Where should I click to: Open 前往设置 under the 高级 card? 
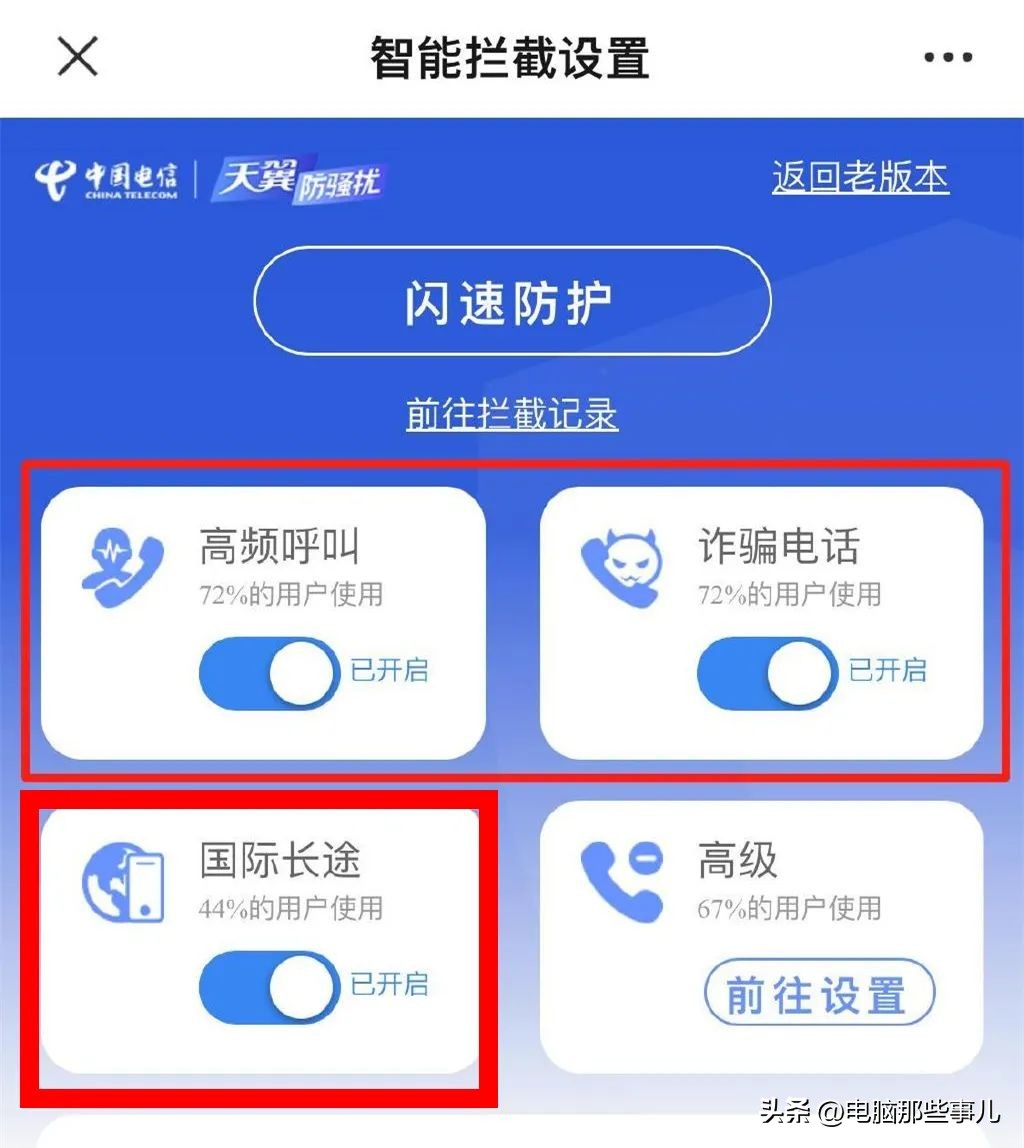point(818,992)
